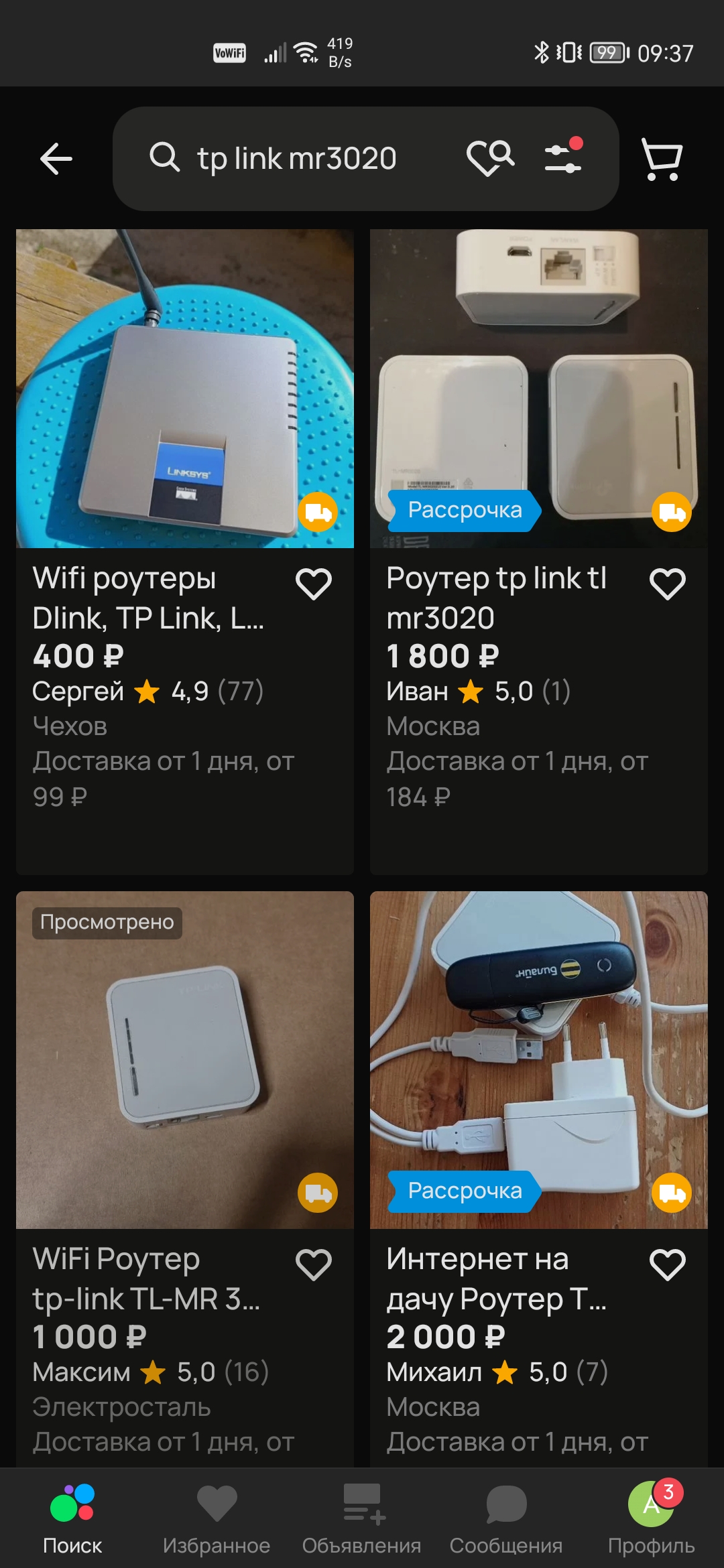Open Максим's WiFi Роутер tp-link listing
The image size is (724, 1568).
[x=184, y=1060]
